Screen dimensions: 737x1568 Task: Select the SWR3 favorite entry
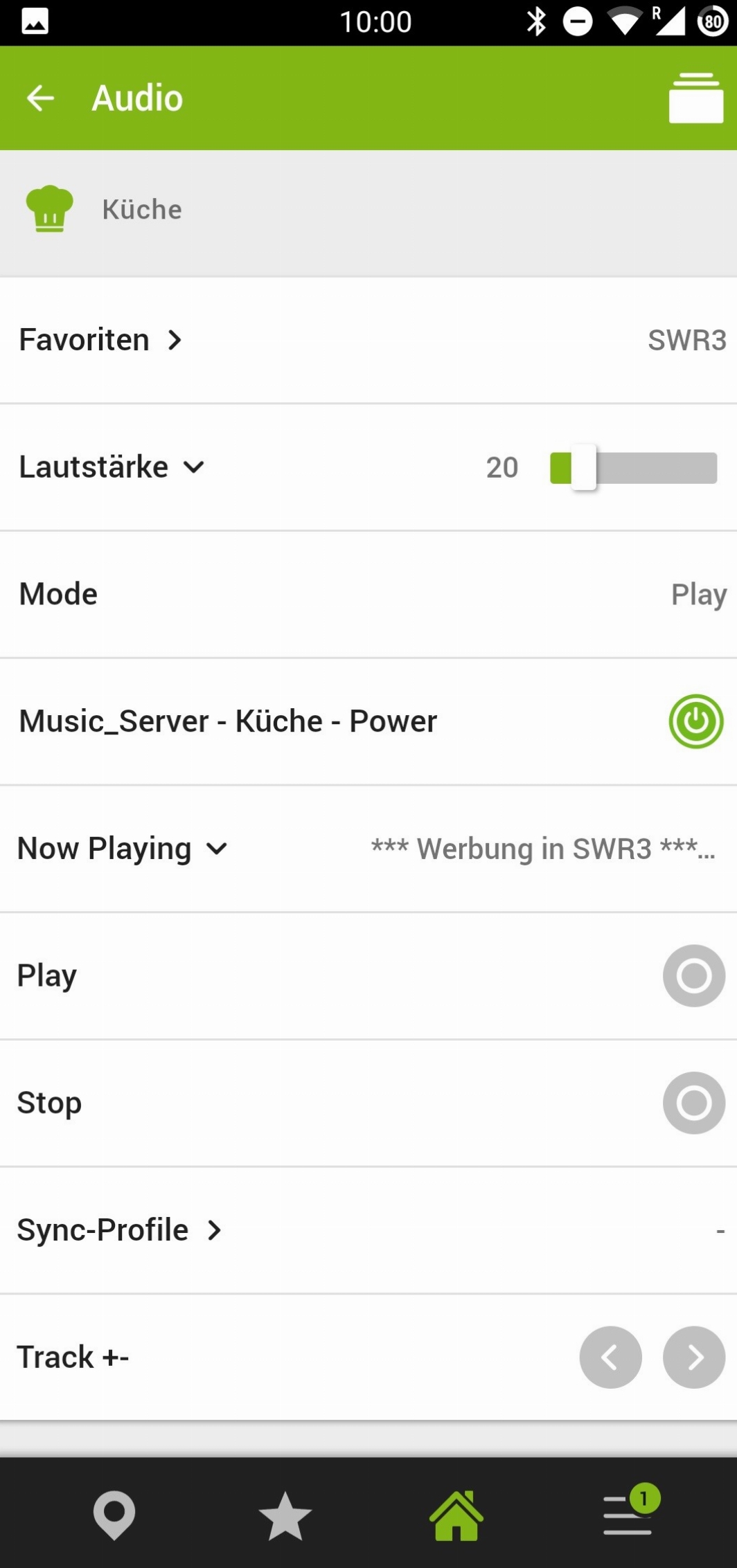tap(686, 340)
